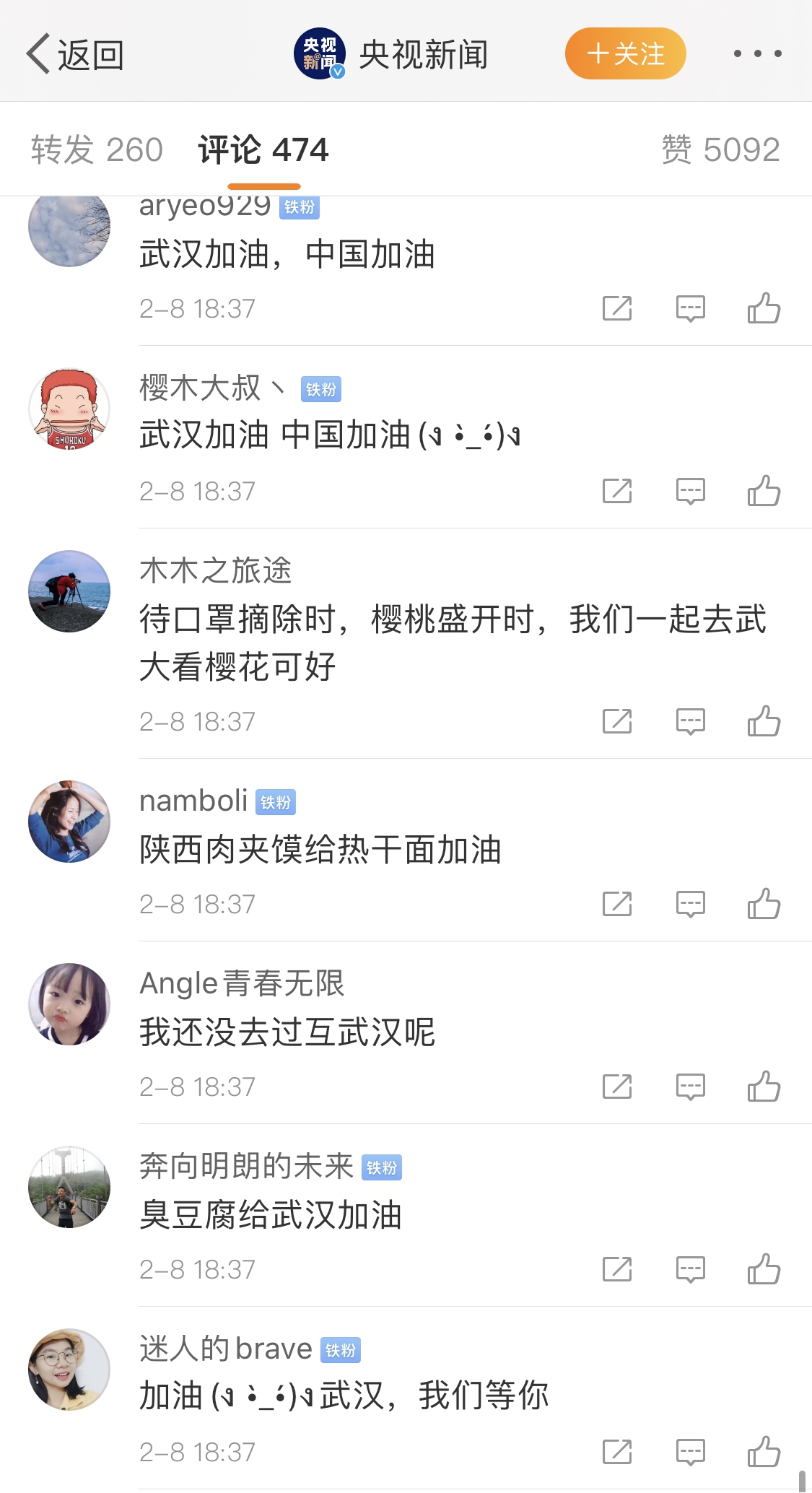Select the 评论 474 tab
This screenshot has height=1493, width=812.
click(x=263, y=150)
